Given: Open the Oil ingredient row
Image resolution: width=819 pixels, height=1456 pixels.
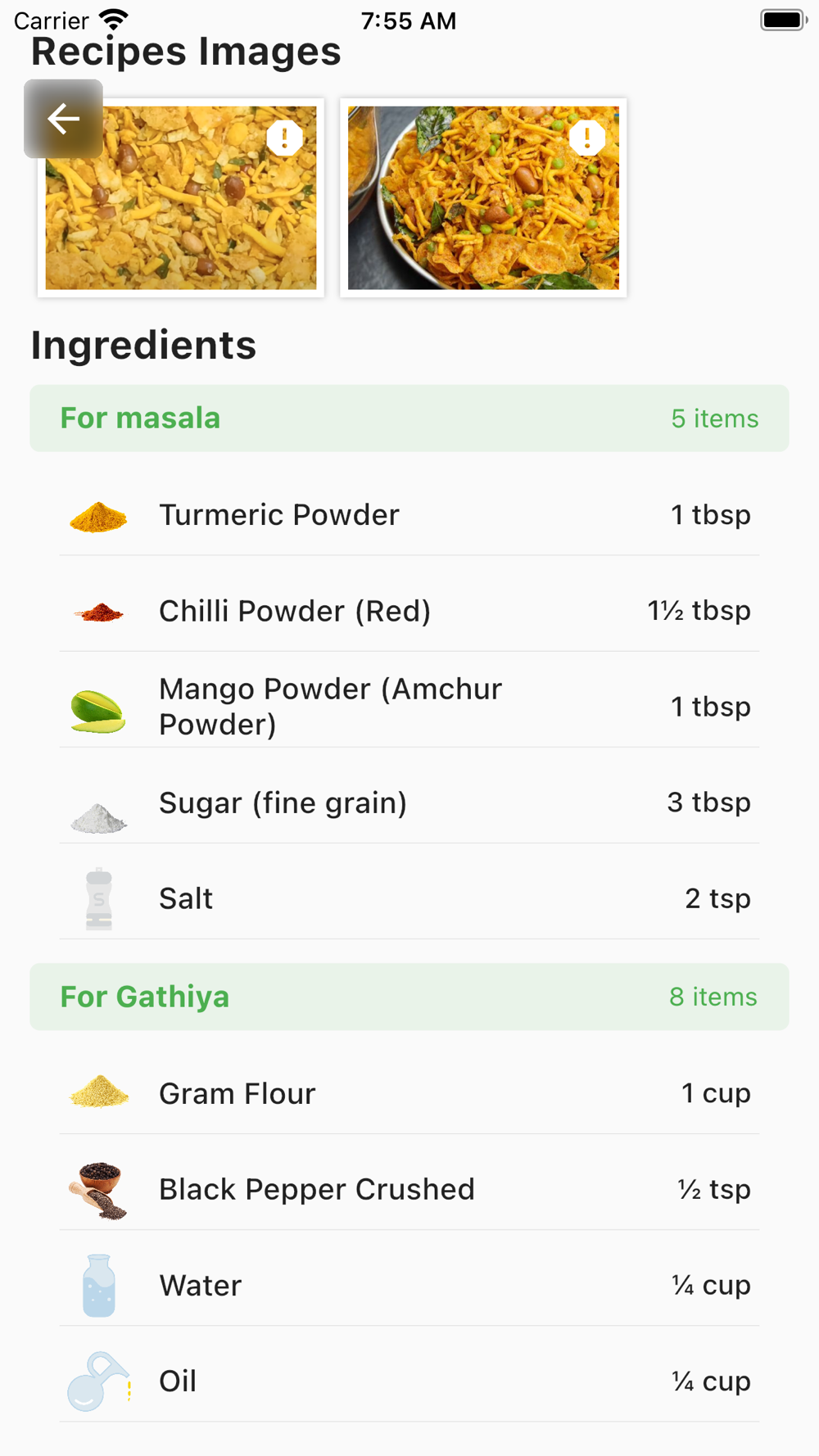Looking at the screenshot, I should coord(409,1381).
